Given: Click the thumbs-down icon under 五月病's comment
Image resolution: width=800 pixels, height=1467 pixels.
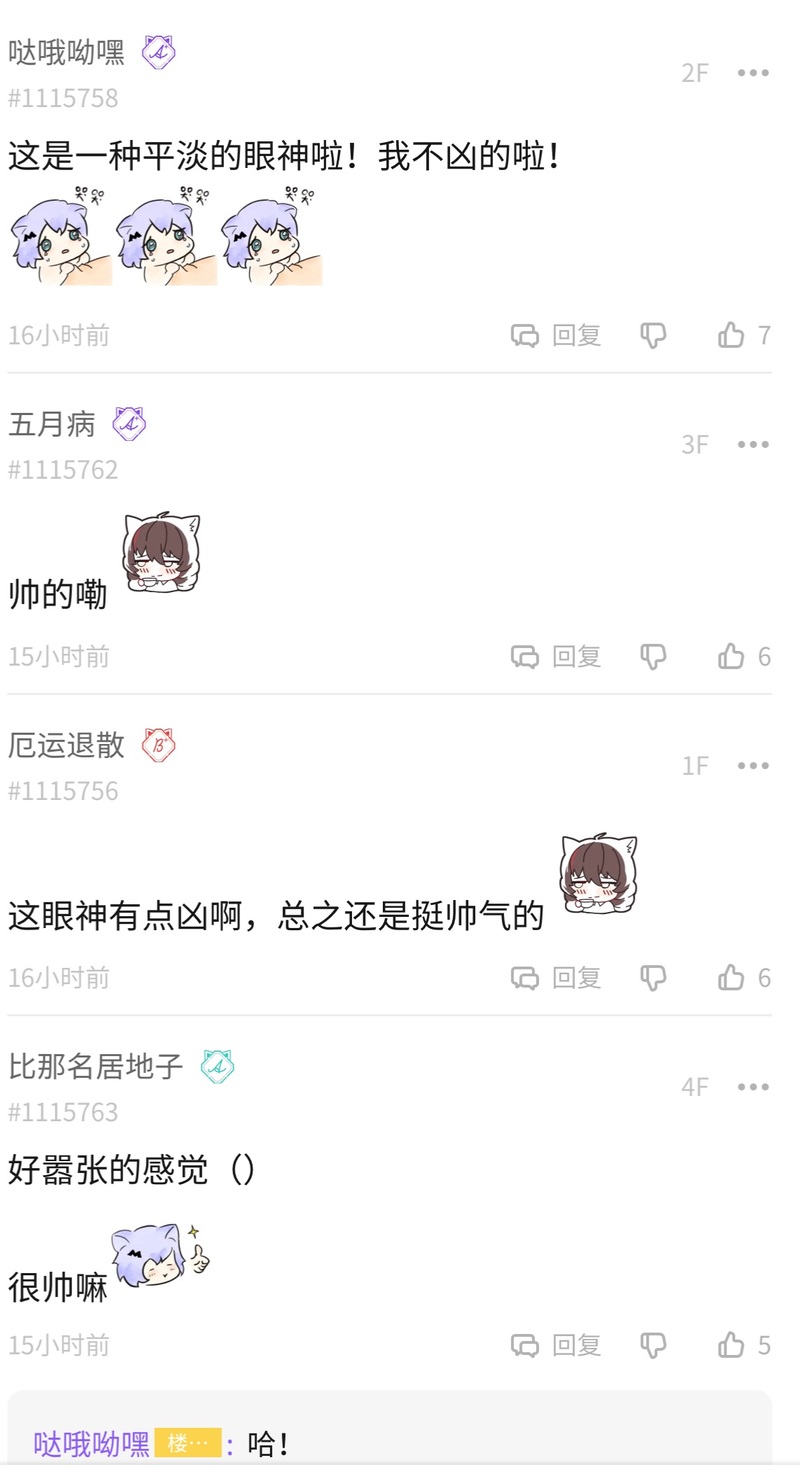Looking at the screenshot, I should (x=653, y=656).
